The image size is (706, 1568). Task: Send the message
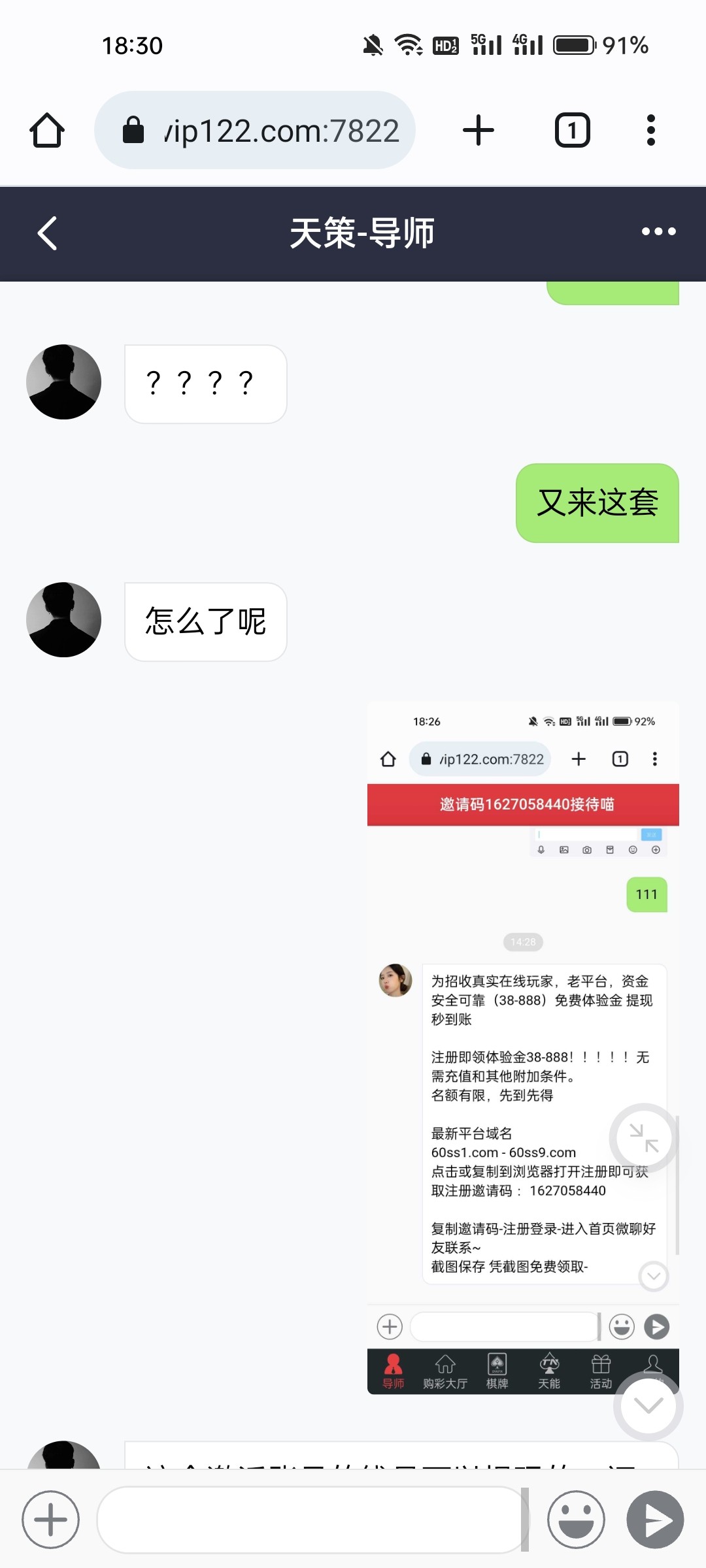coord(655,1520)
